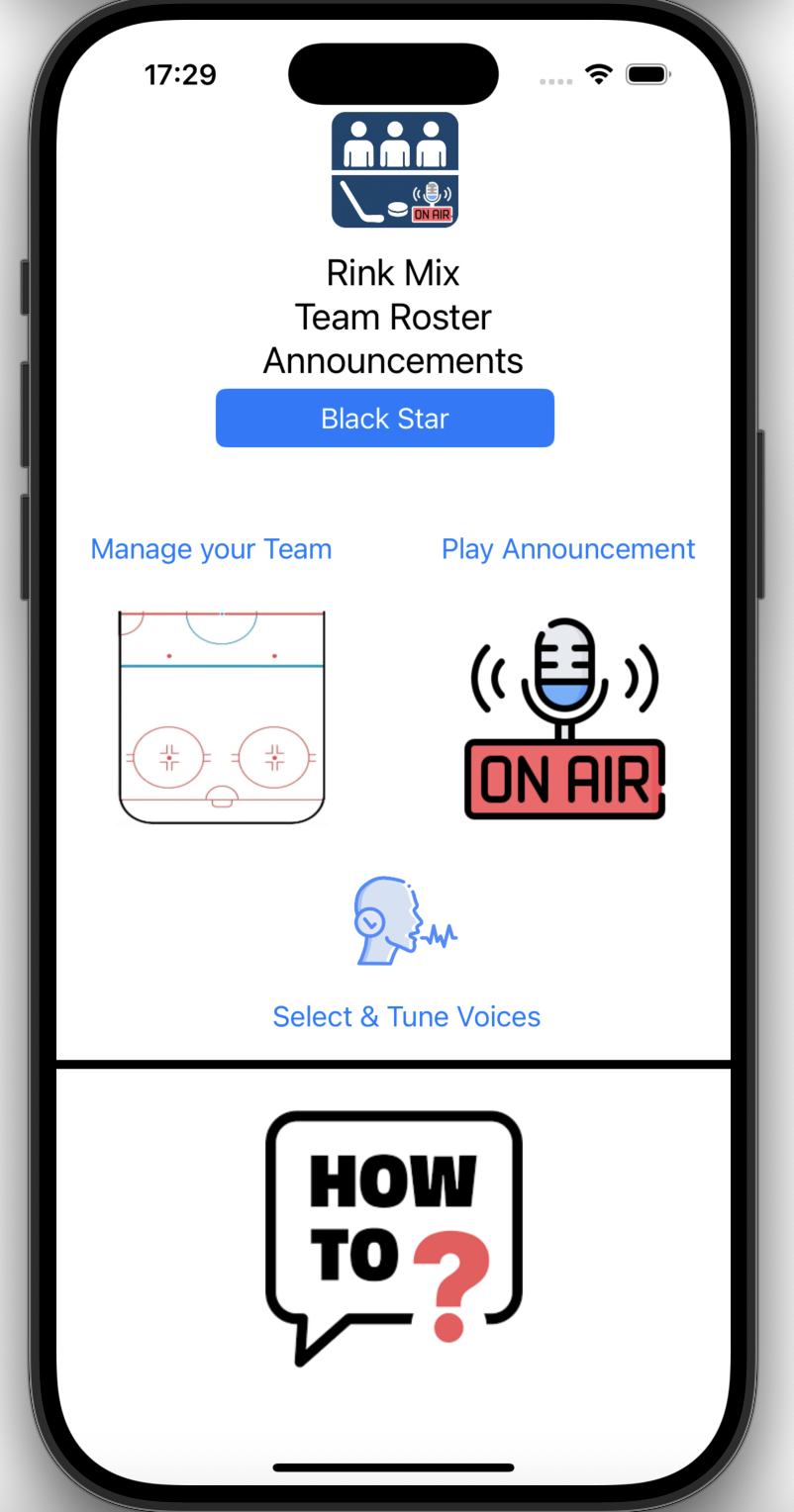Open the How To help guide

coord(394,1237)
